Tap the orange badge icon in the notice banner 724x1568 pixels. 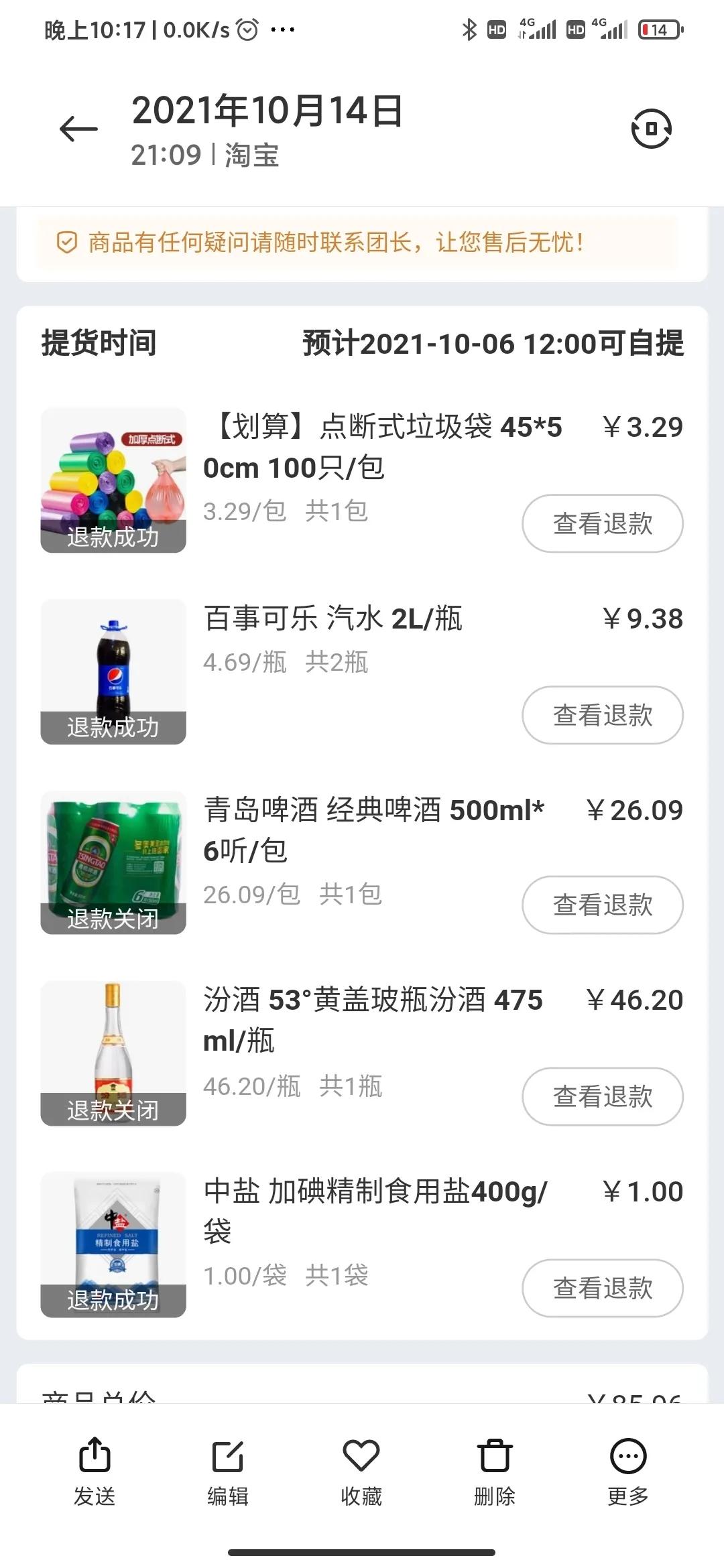[64, 244]
